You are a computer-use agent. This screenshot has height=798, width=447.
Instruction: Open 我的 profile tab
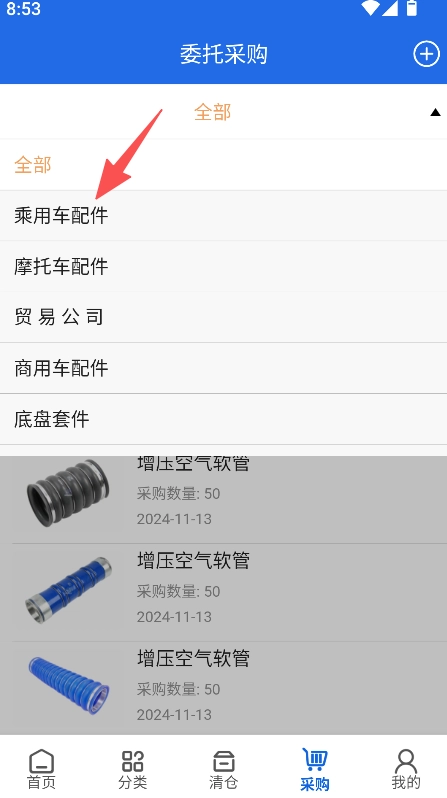406,768
